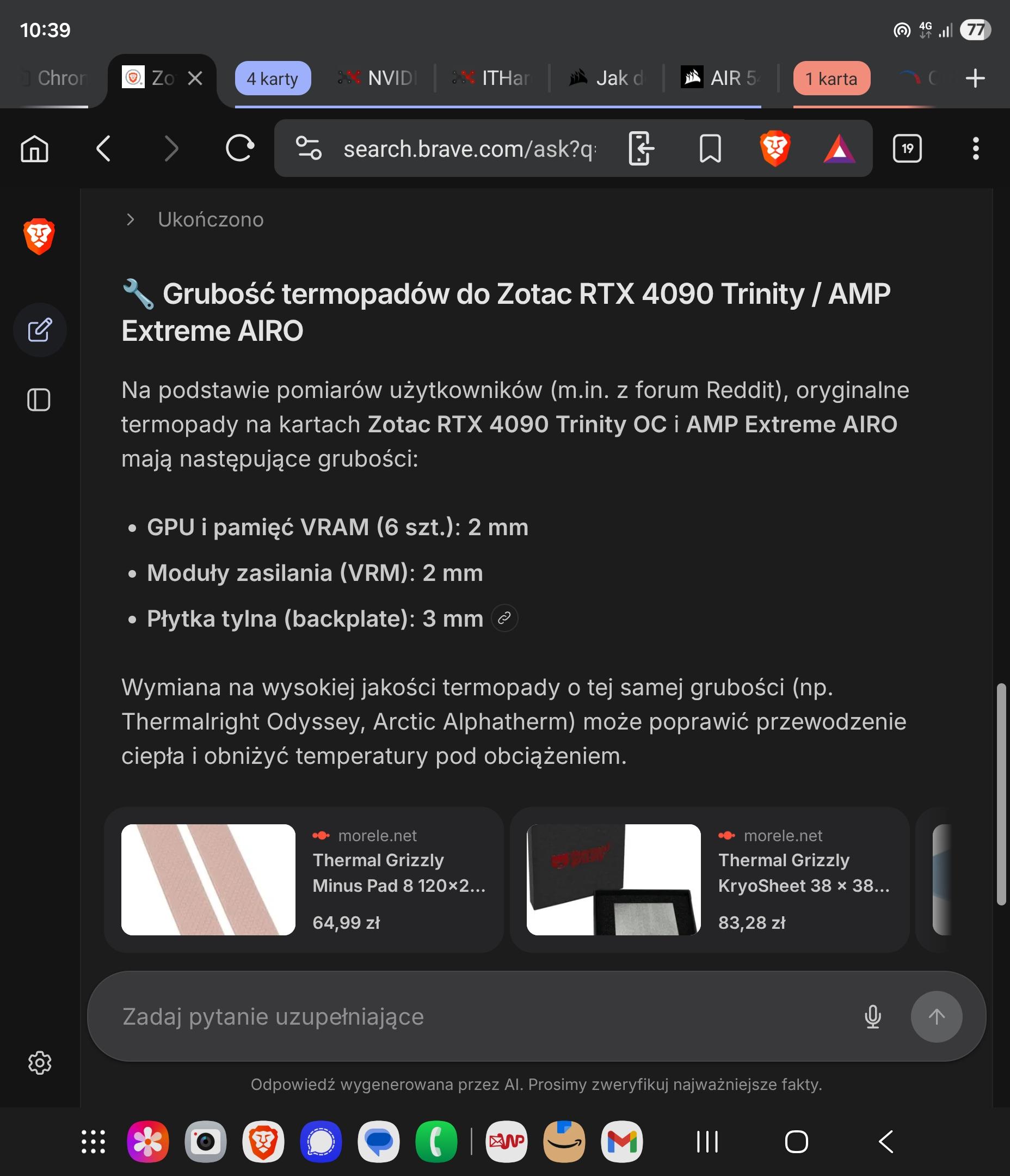Focus the follow-up question field
Screen dimensions: 1010x1176
(x=477, y=1016)
